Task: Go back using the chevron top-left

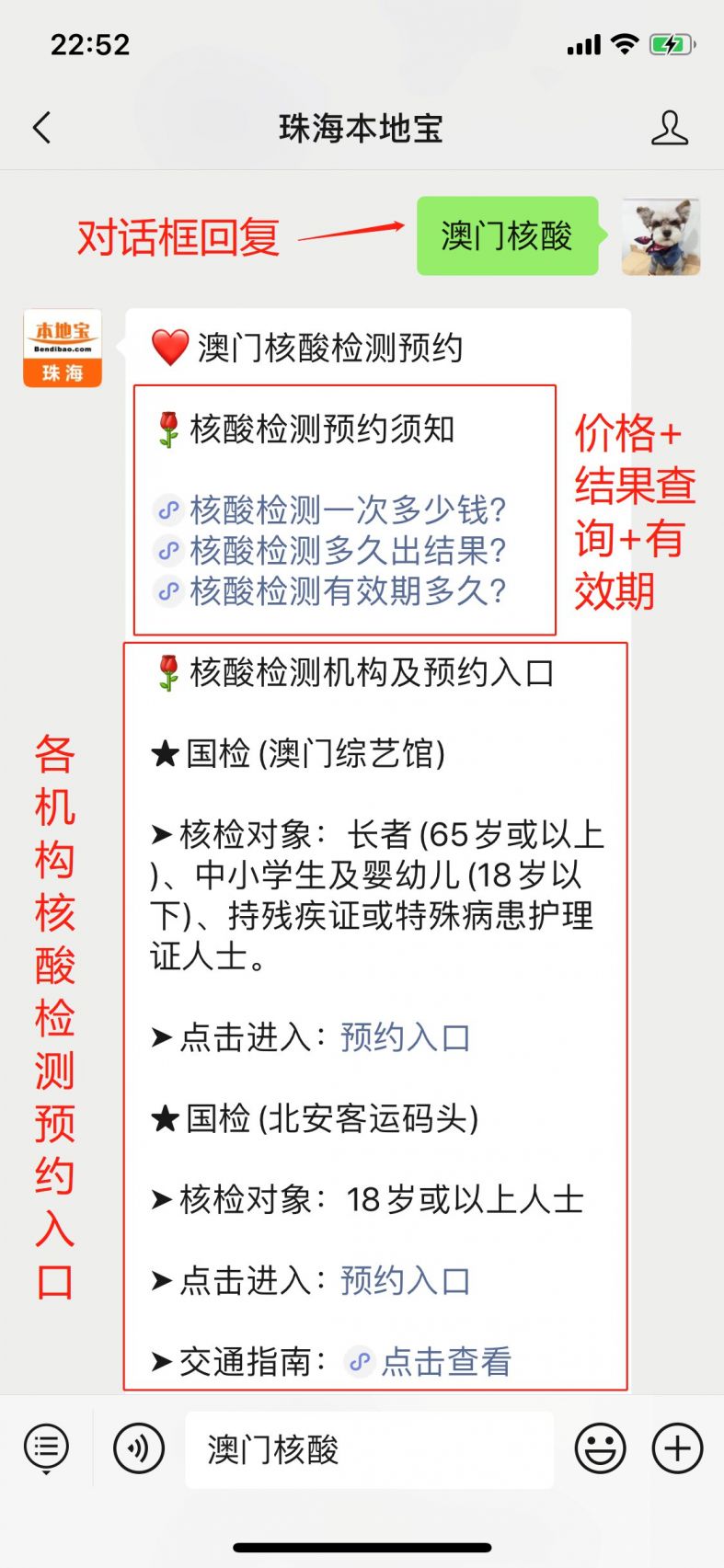Action: tap(41, 128)
